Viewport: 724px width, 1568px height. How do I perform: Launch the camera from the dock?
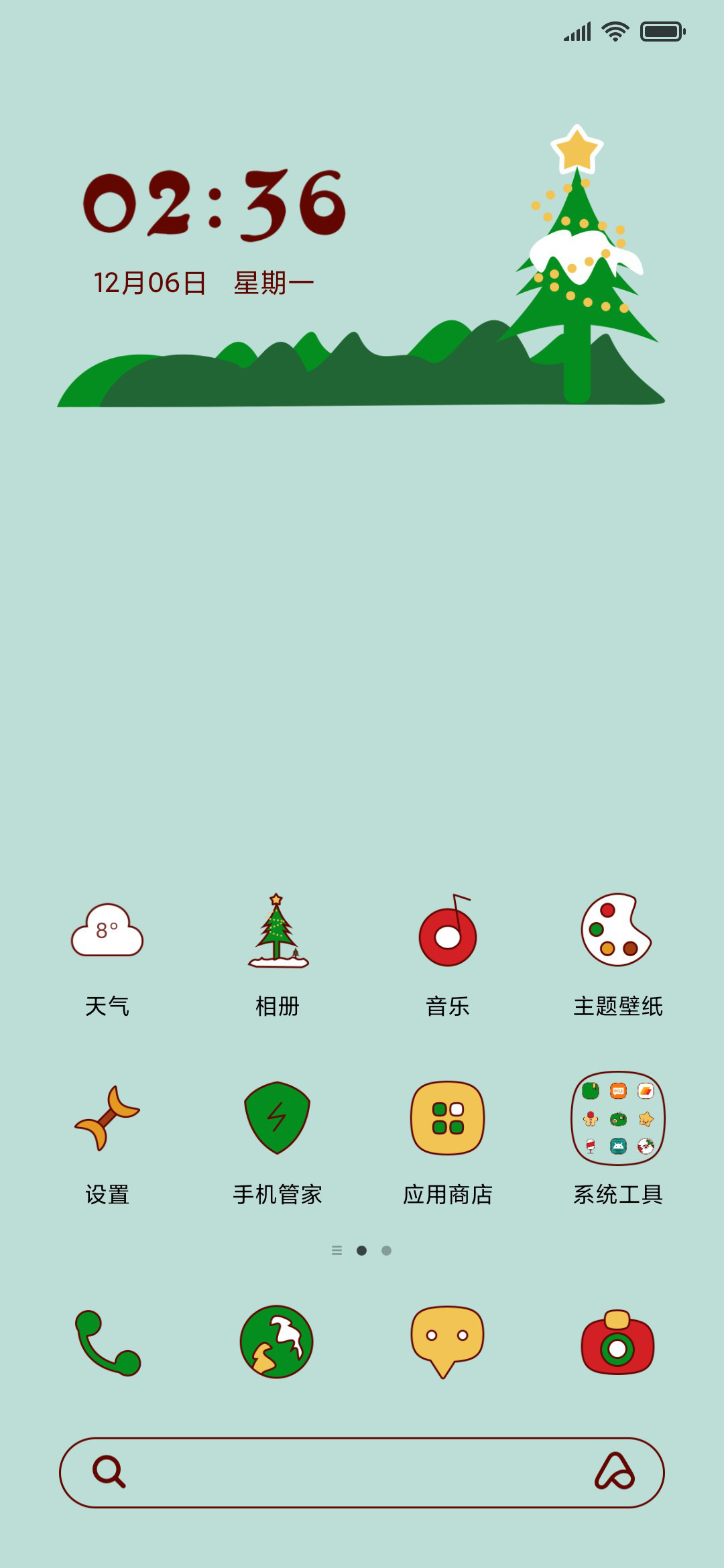tap(617, 1342)
